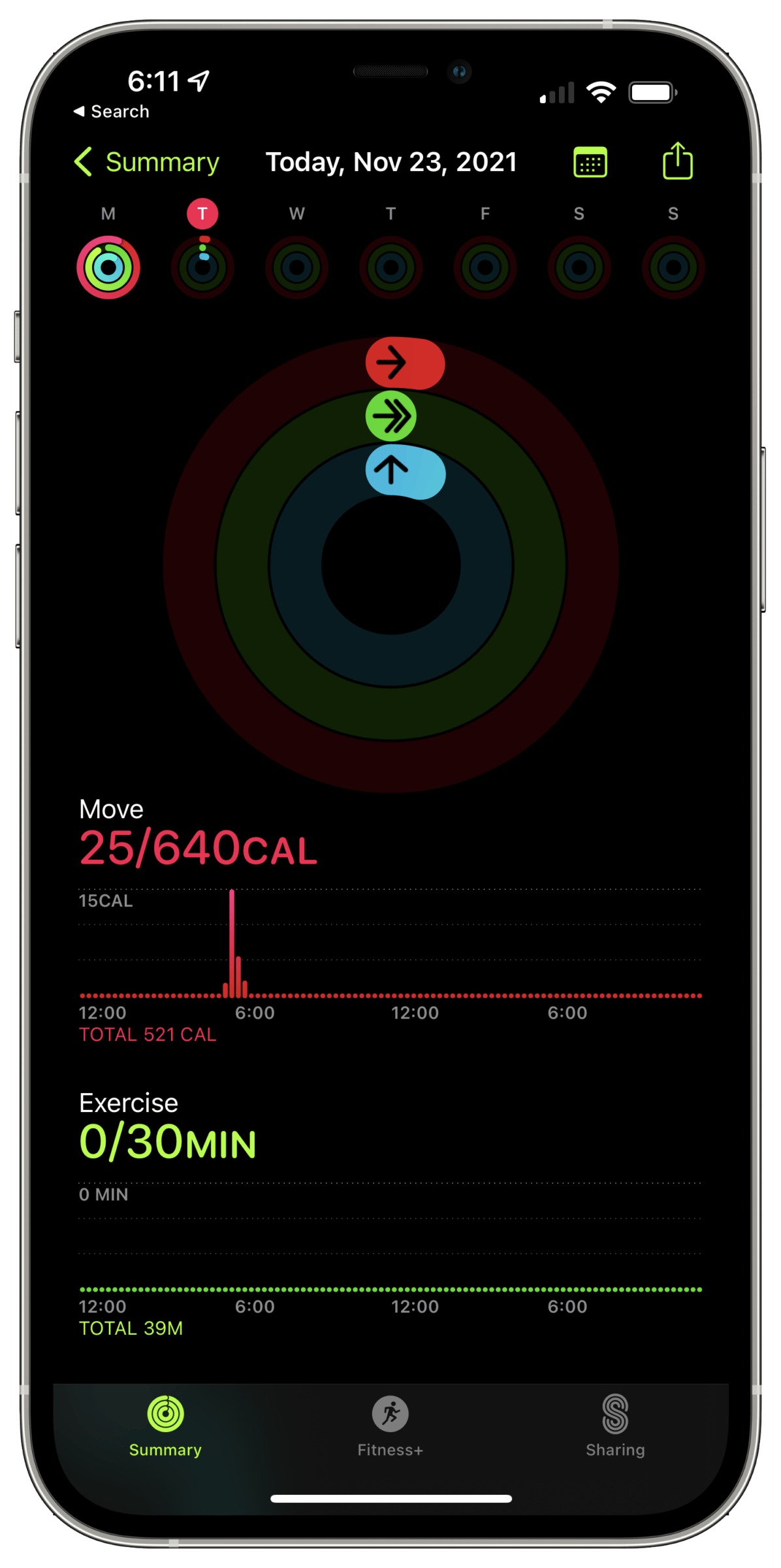
Task: Expand Move details via its red arrow badge
Action: coord(405,364)
